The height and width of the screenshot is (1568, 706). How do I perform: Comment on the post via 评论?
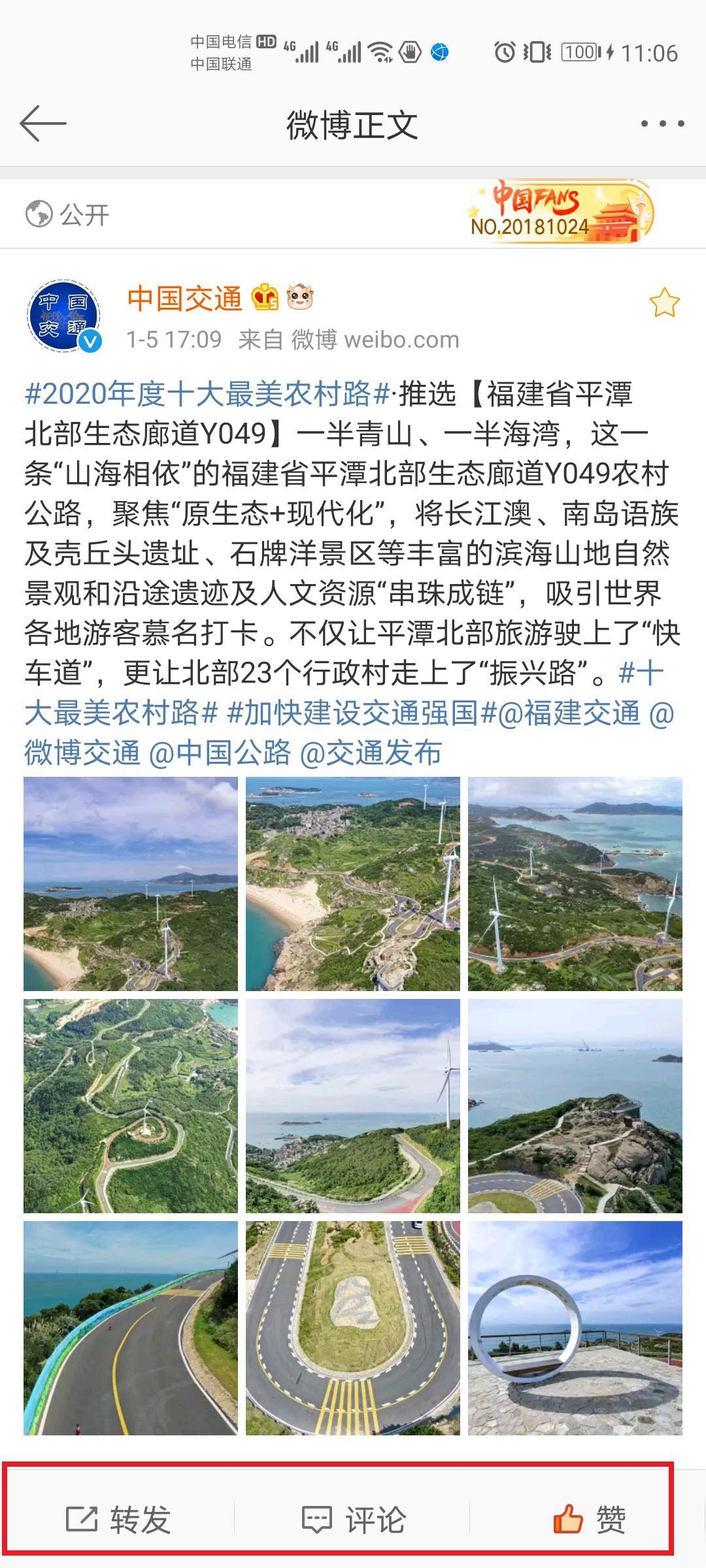click(354, 1520)
